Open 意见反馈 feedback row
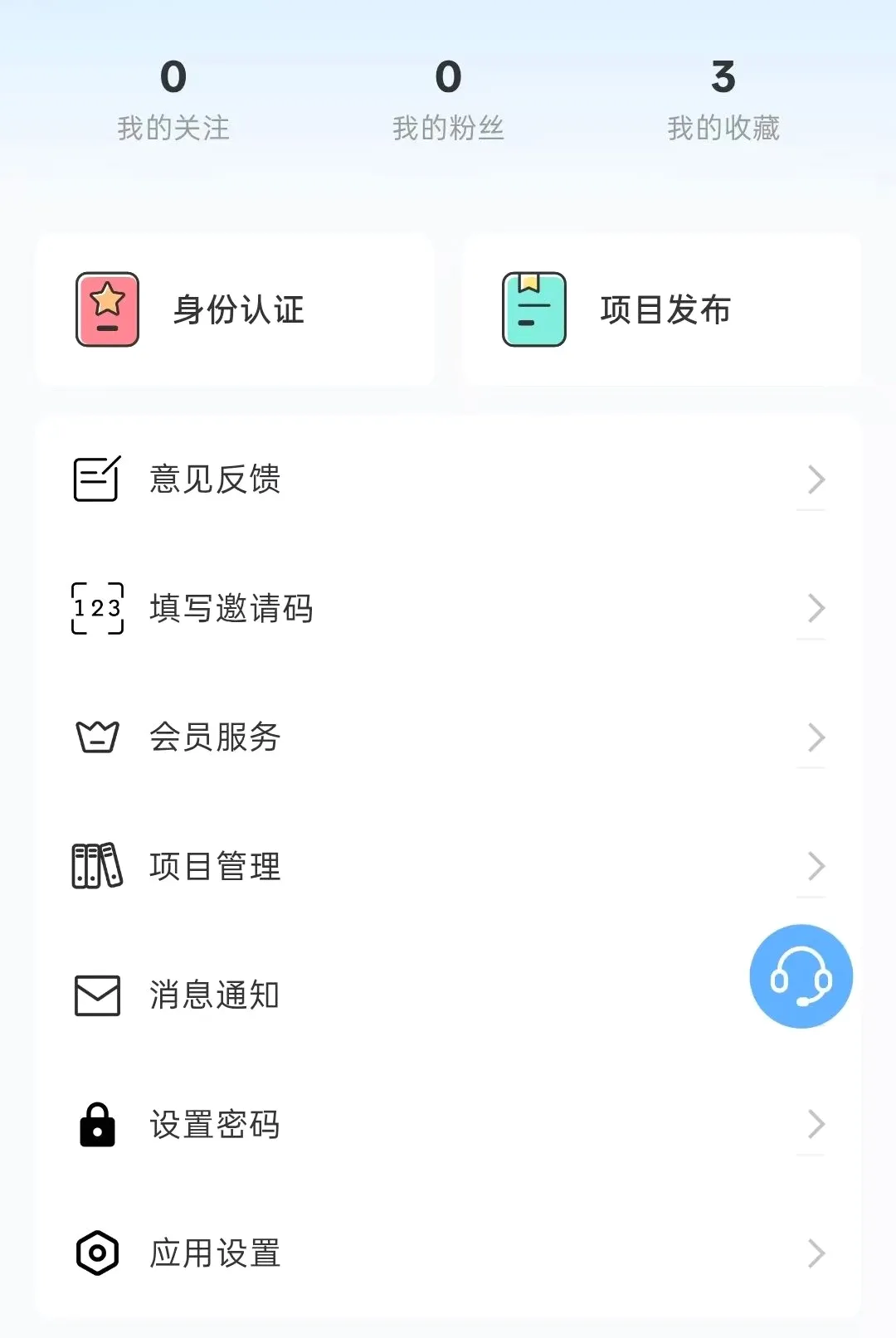The width and height of the screenshot is (896, 1338). (448, 479)
